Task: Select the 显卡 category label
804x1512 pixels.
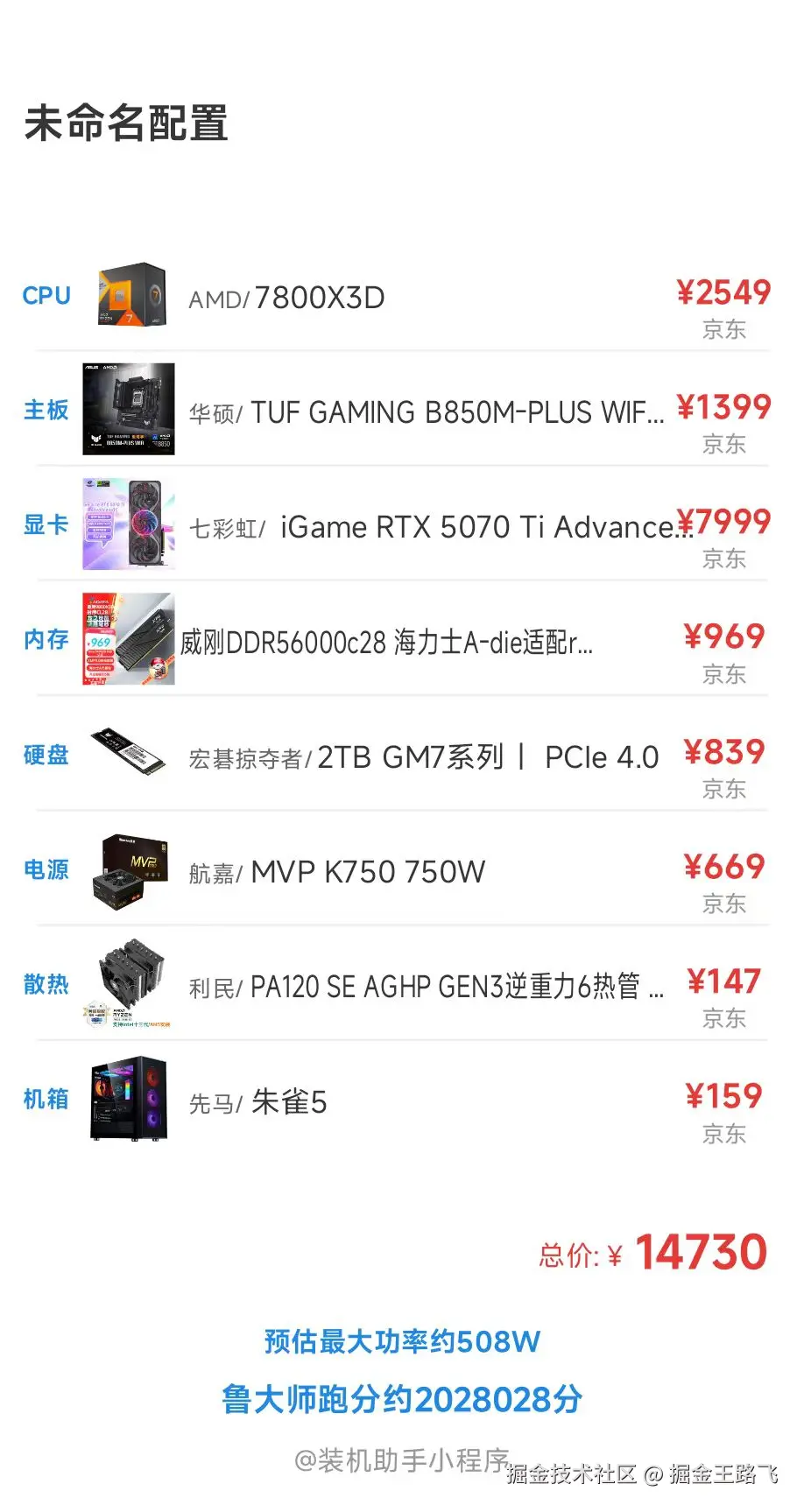Action: (x=46, y=525)
